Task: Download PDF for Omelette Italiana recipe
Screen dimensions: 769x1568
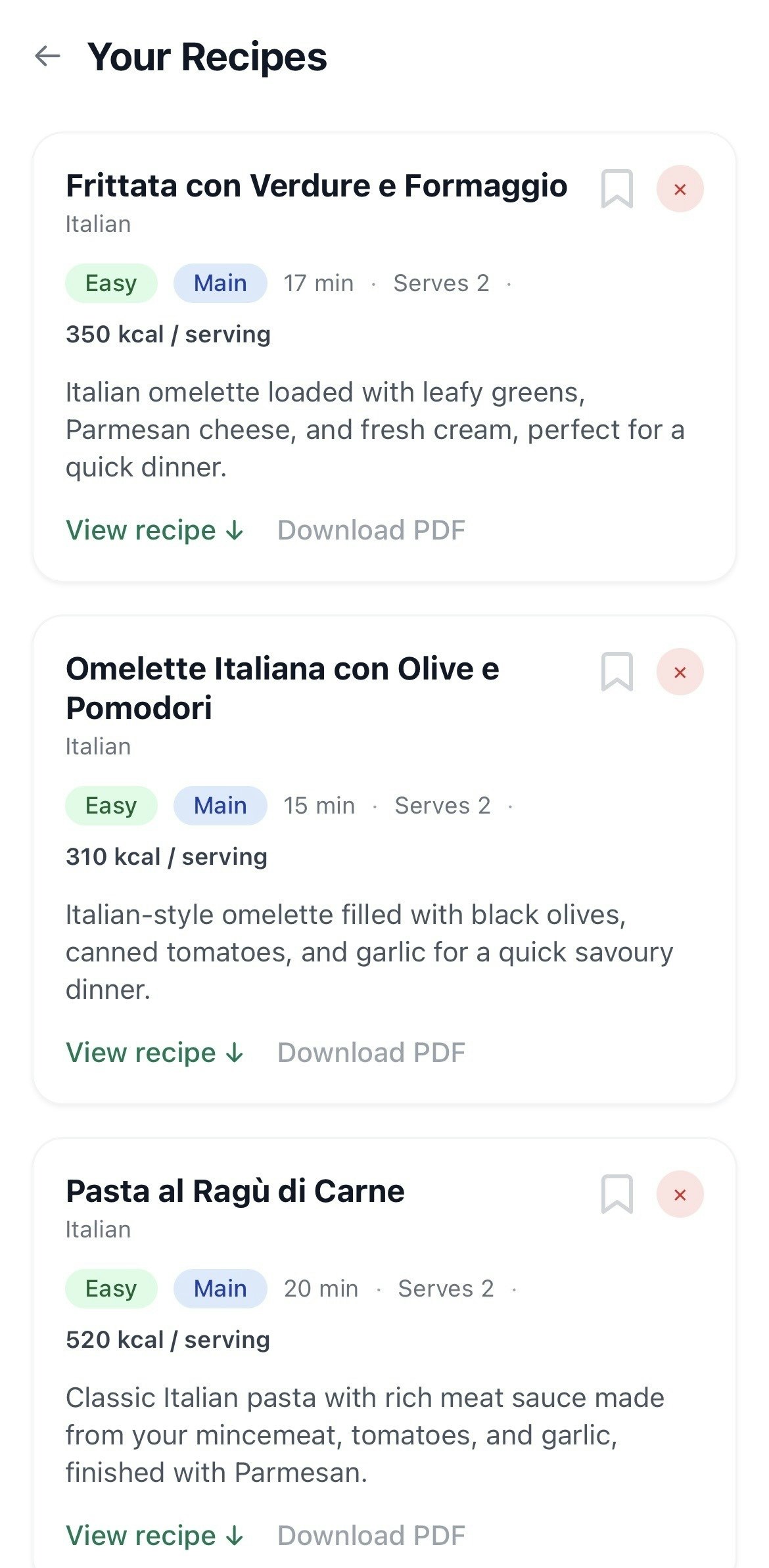Action: click(x=371, y=1053)
